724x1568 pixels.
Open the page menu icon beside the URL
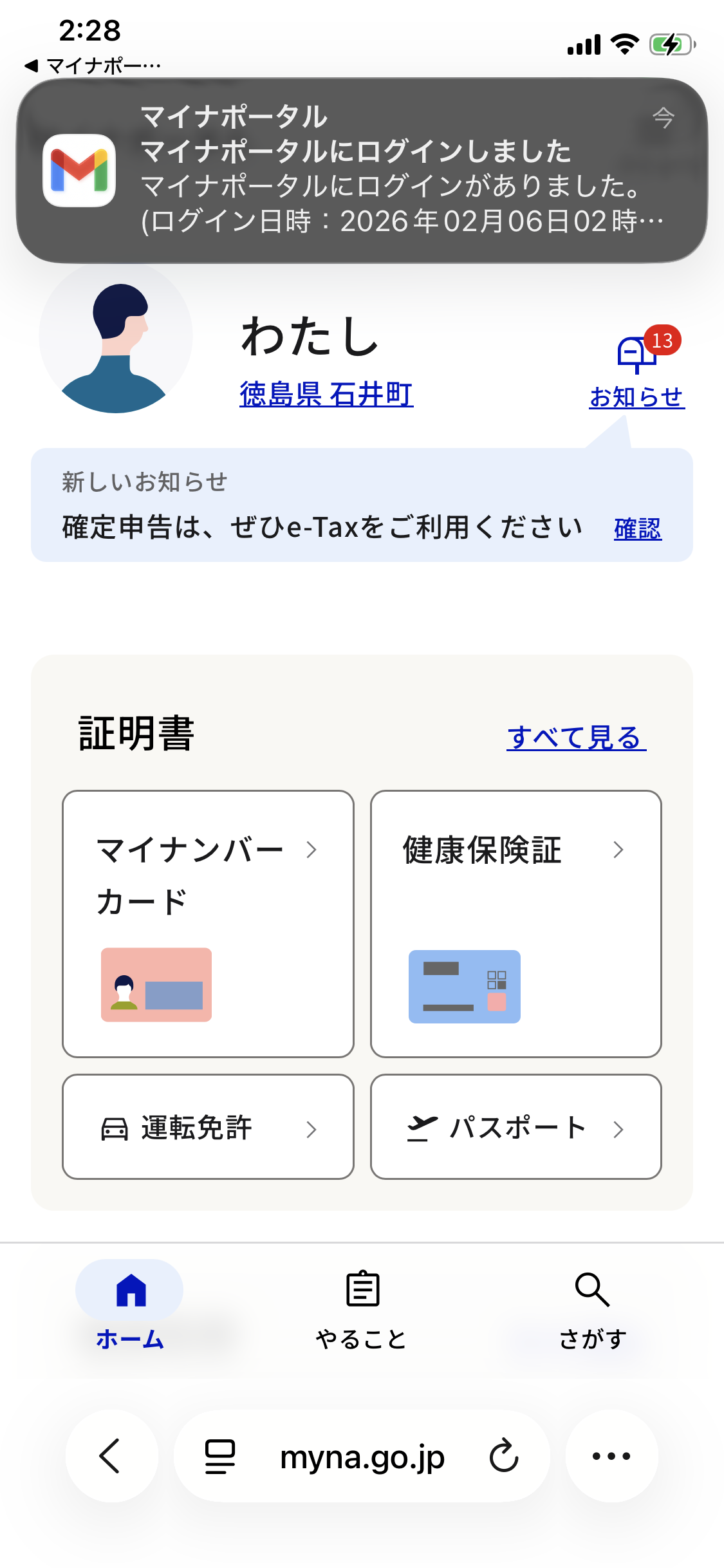(220, 1456)
